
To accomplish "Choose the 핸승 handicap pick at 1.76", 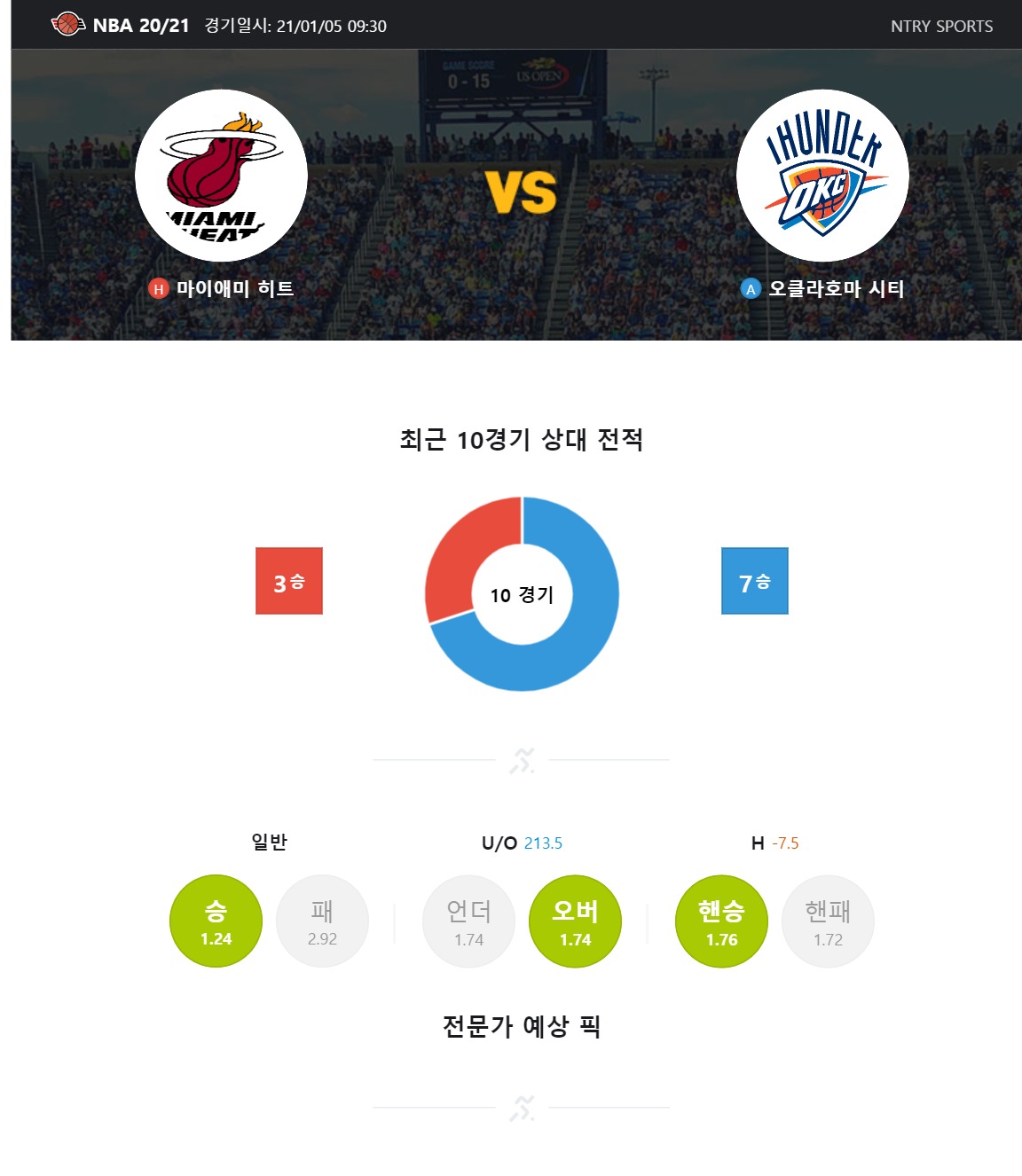I will point(721,921).
